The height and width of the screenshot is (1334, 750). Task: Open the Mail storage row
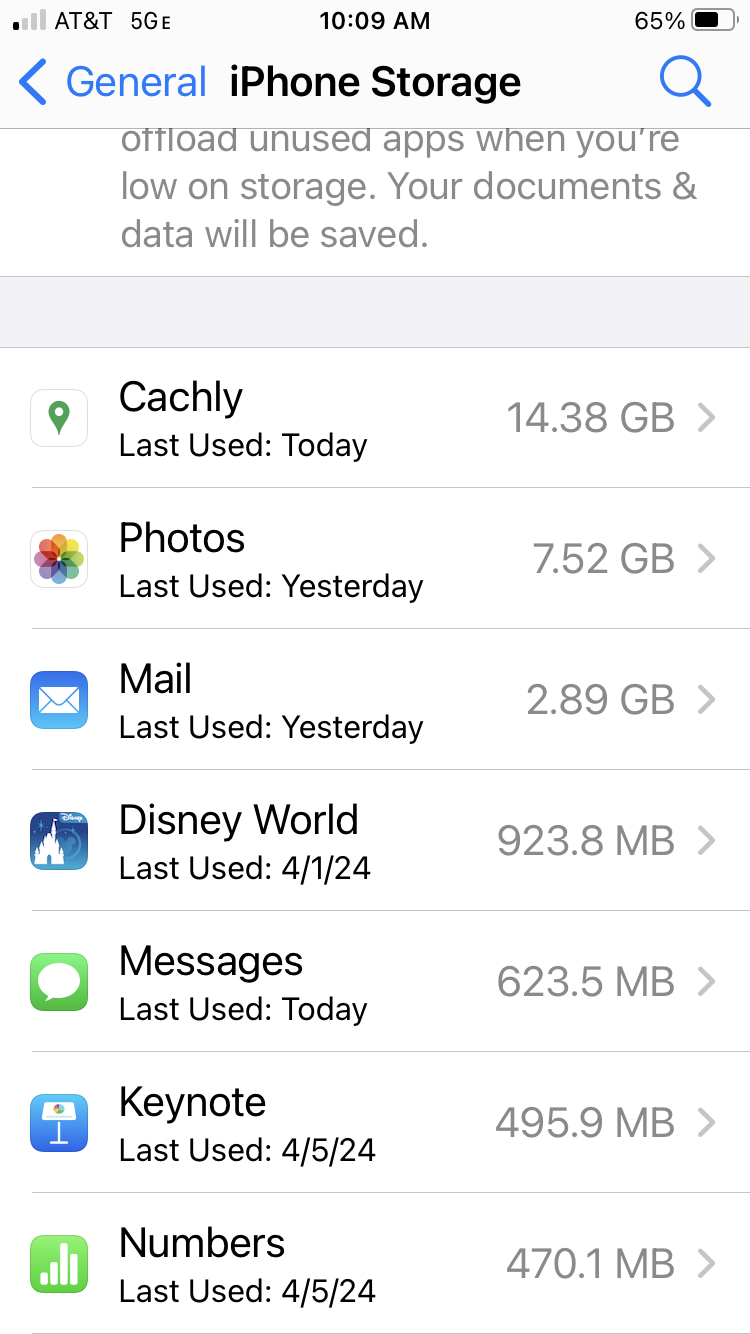point(375,700)
